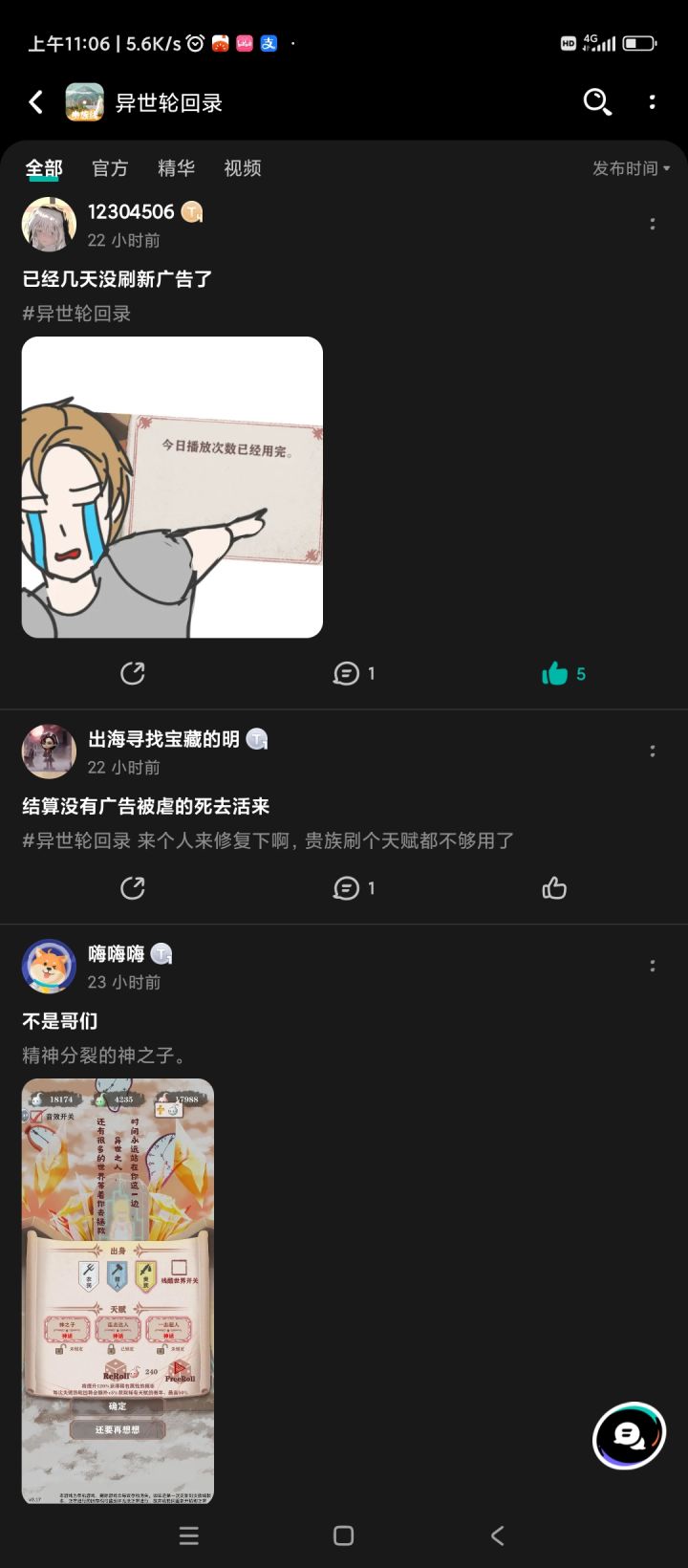This screenshot has width=688, height=1568.
Task: Tap the username 12304506
Action: point(130,211)
